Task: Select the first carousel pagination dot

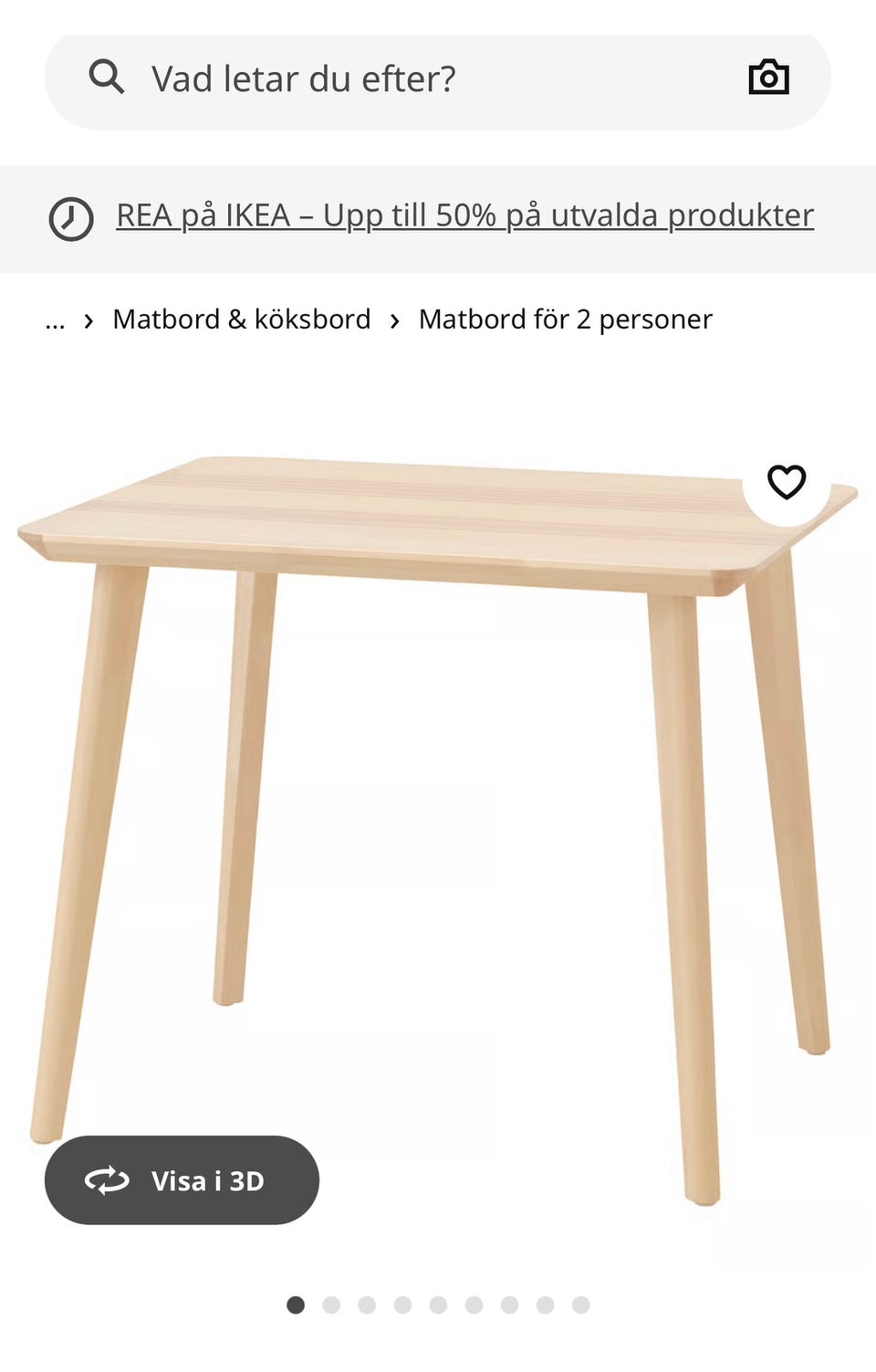Action: pyautogui.click(x=297, y=1305)
